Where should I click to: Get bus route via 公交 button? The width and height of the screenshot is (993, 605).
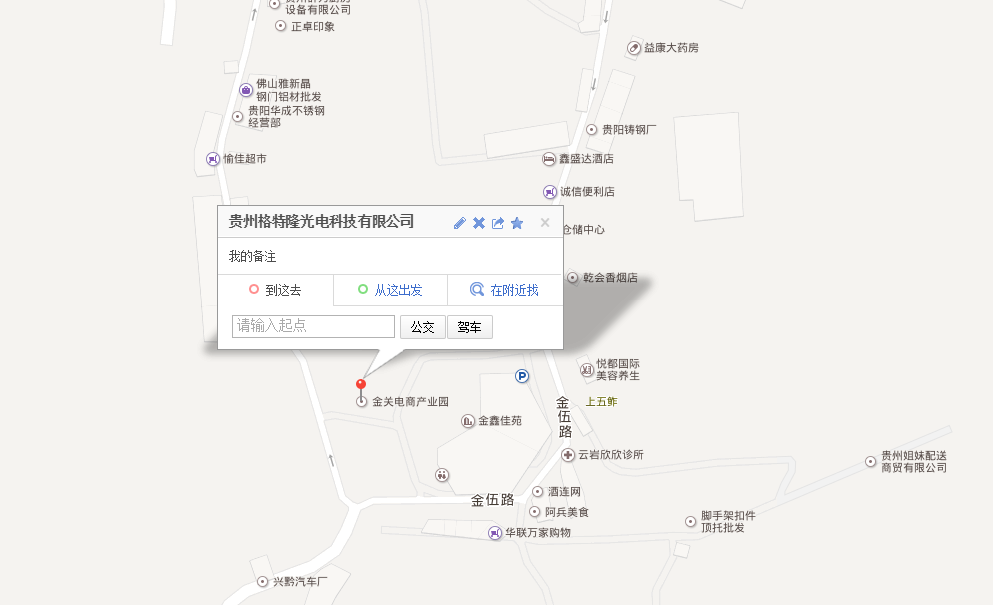(422, 327)
